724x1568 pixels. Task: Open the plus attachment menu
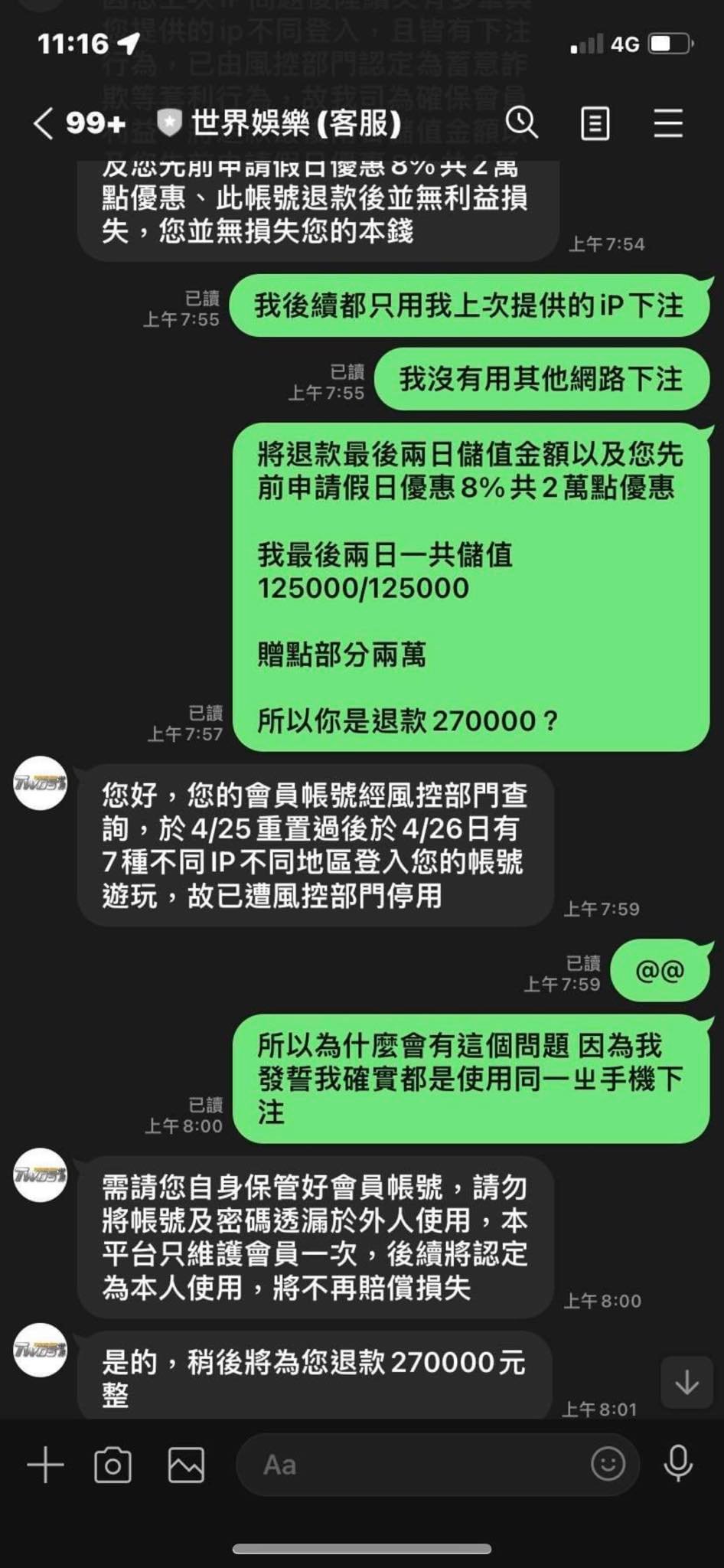click(45, 1465)
